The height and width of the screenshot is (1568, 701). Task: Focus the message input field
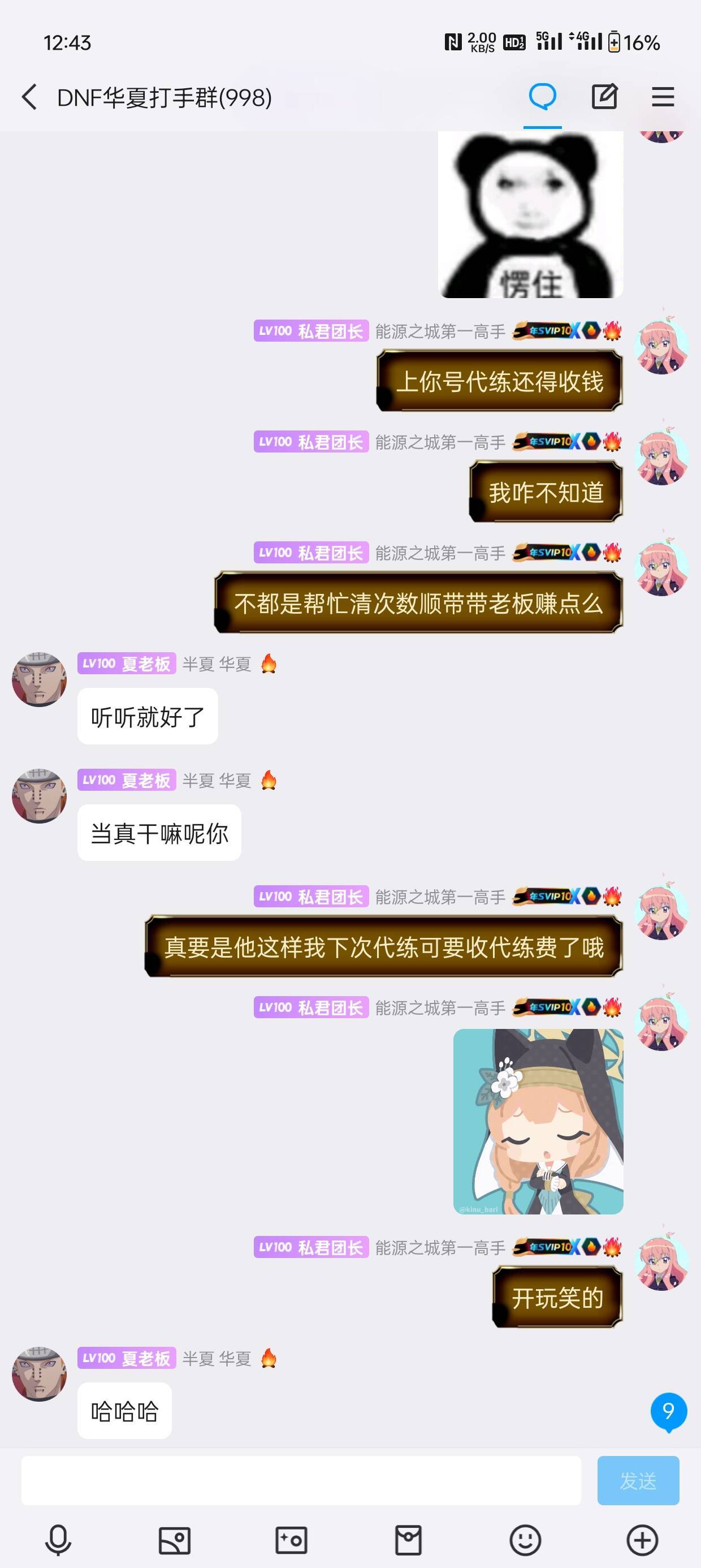(301, 1480)
